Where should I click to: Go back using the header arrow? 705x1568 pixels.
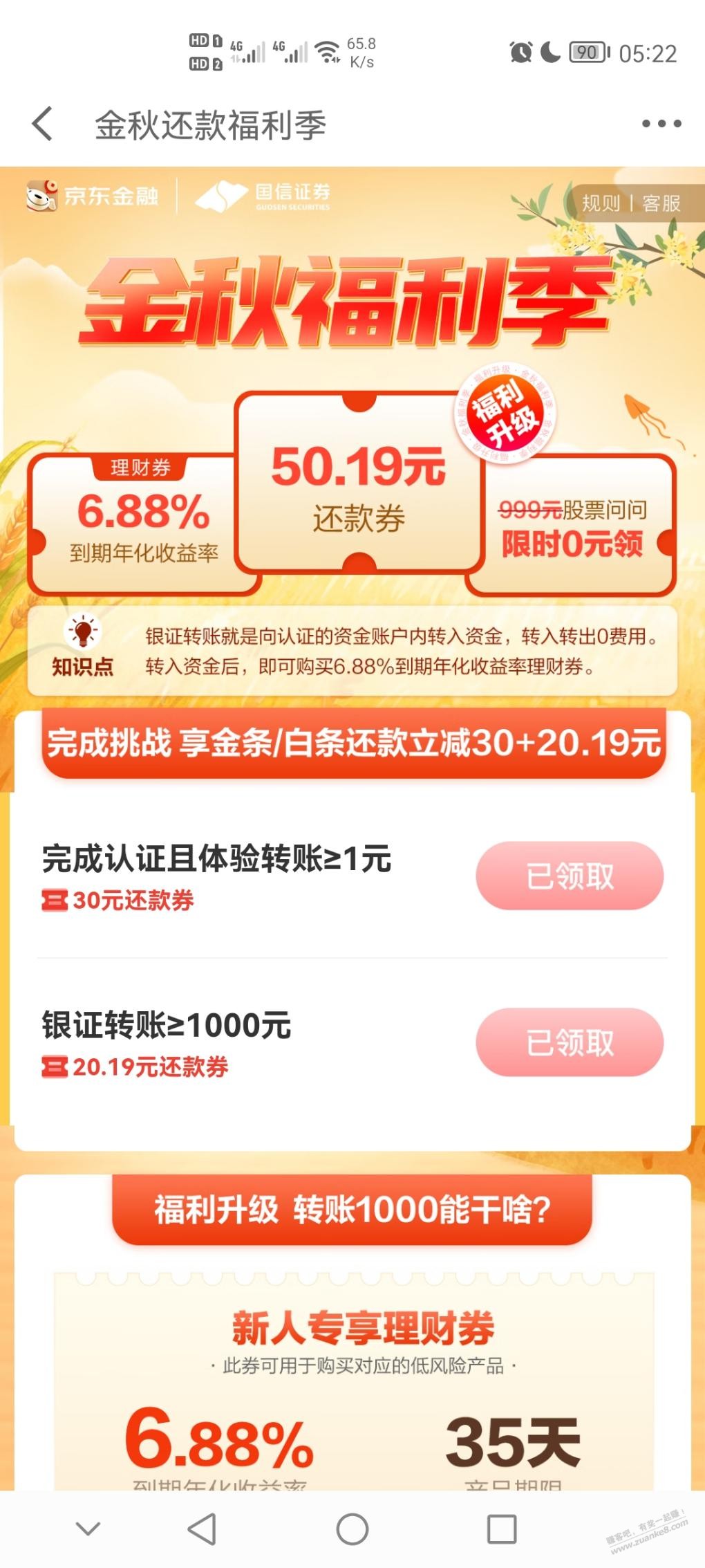point(43,124)
